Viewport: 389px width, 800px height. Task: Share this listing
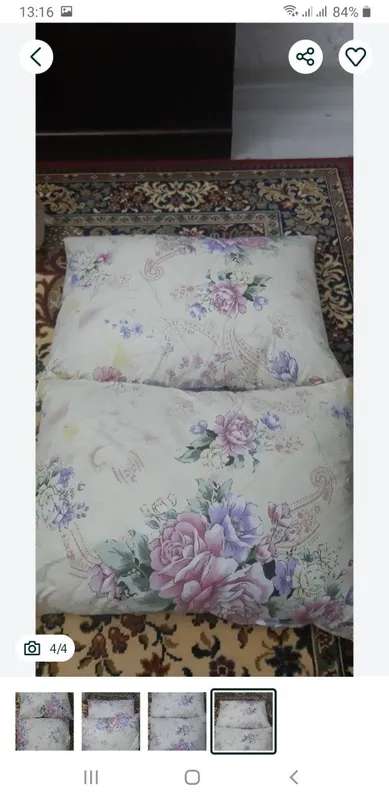click(305, 57)
